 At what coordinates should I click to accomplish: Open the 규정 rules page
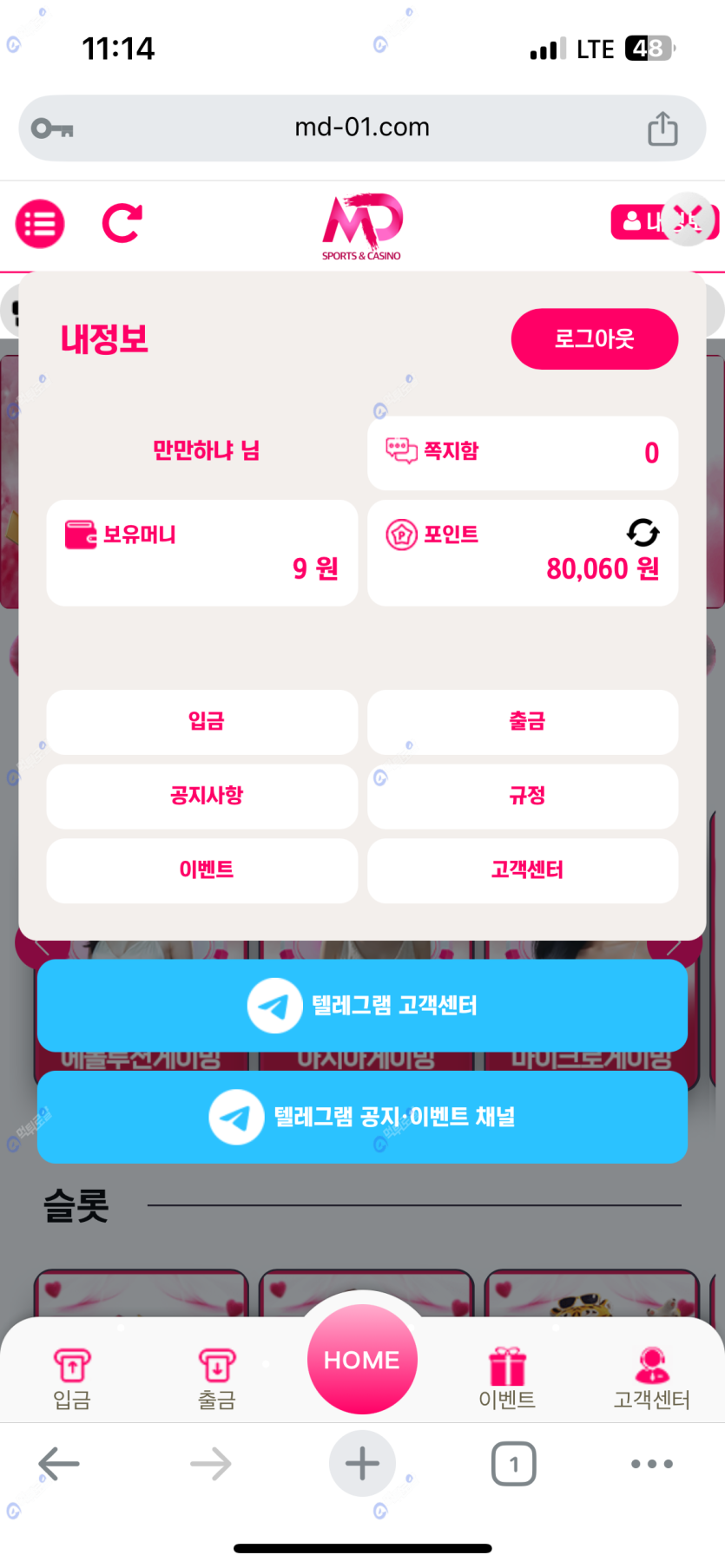(523, 796)
